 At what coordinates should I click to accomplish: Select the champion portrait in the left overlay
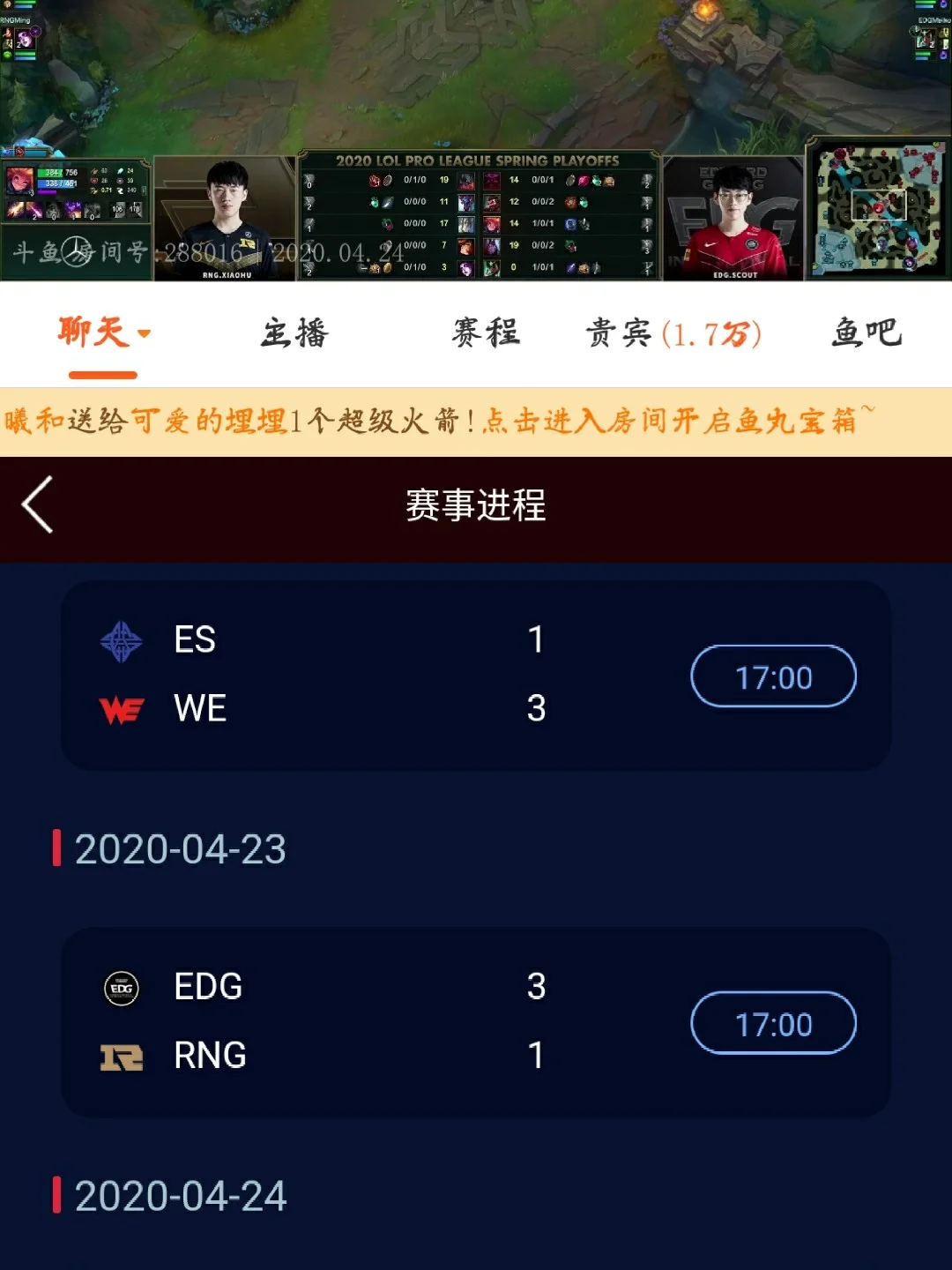(x=19, y=181)
